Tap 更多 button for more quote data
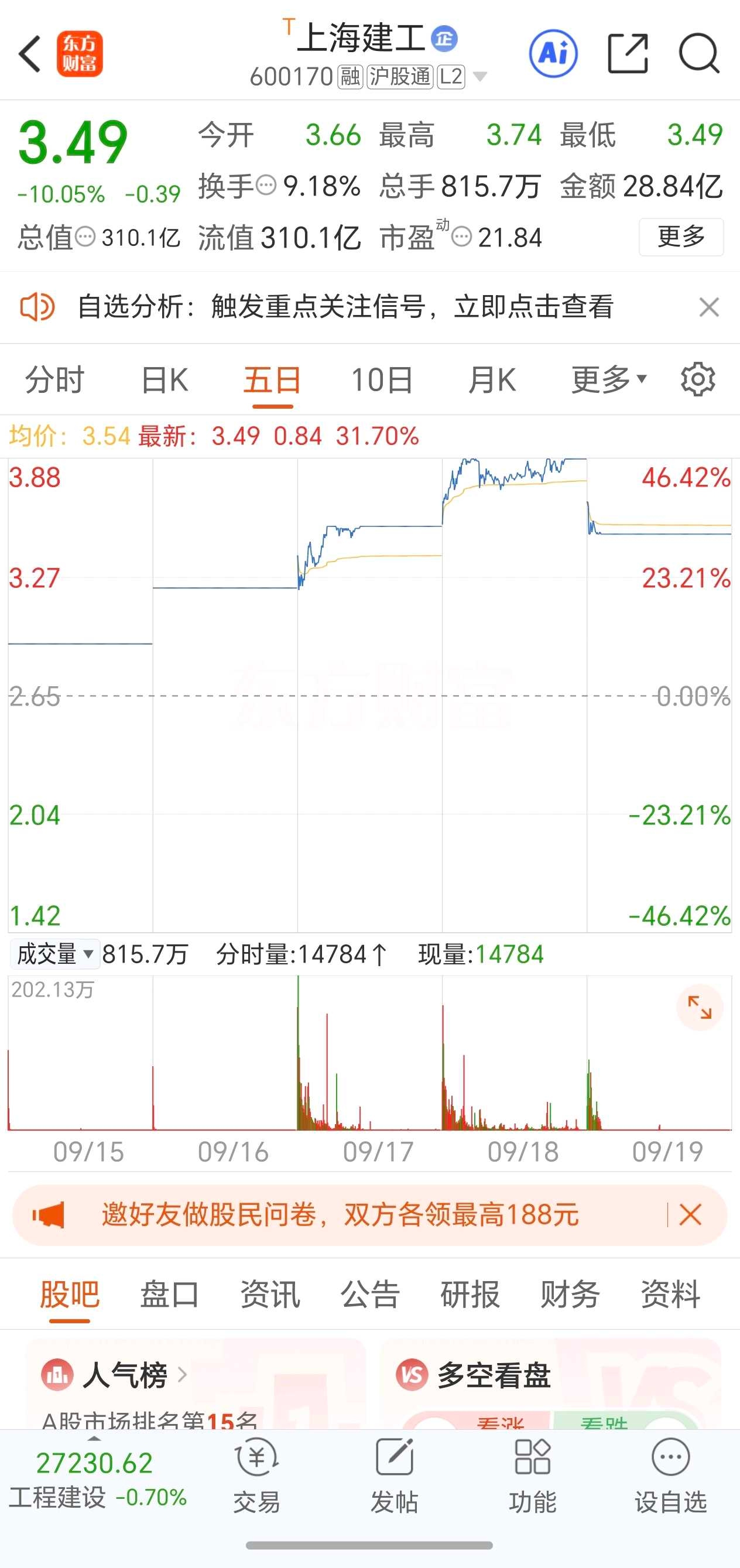Viewport: 740px width, 1568px height. click(x=680, y=236)
